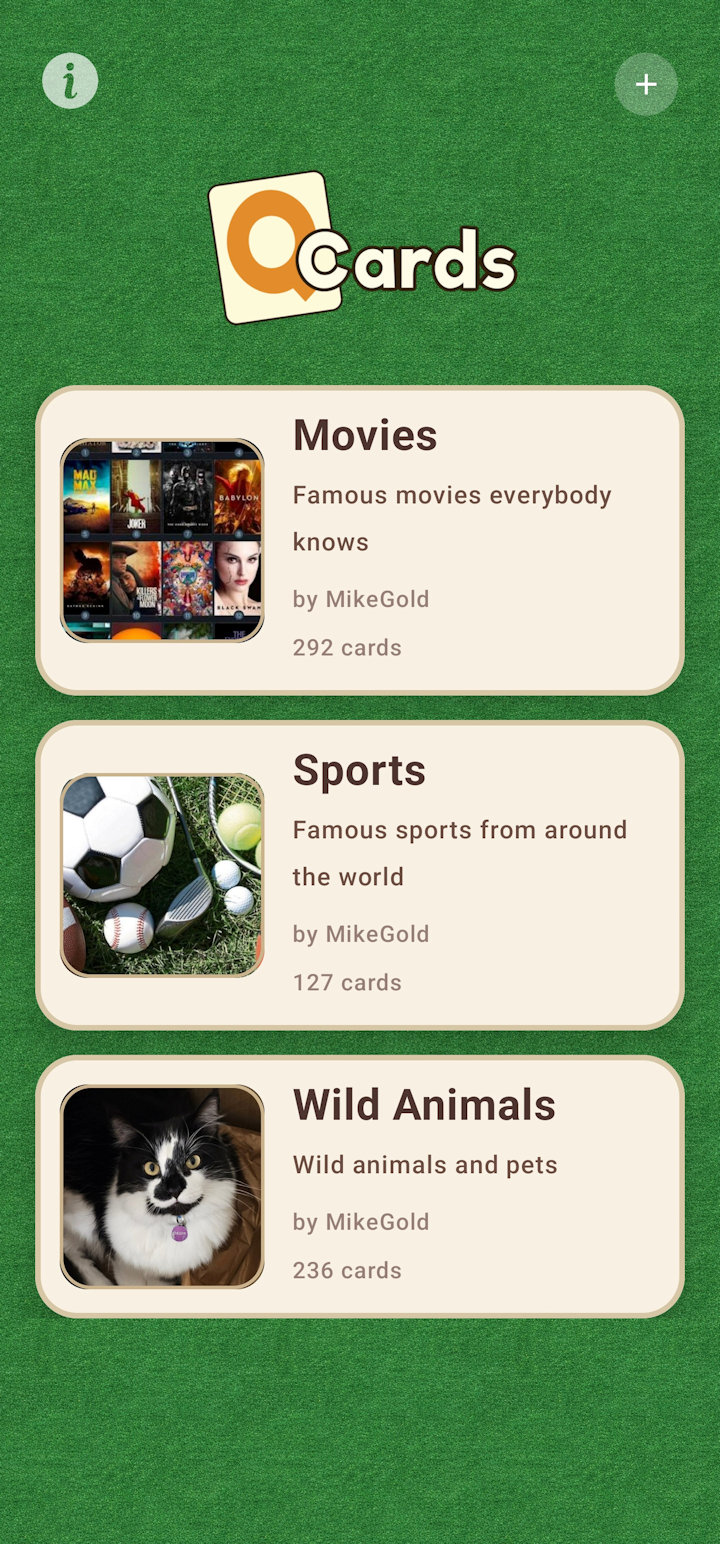
Task: Select the Sports card deck
Action: point(360,875)
